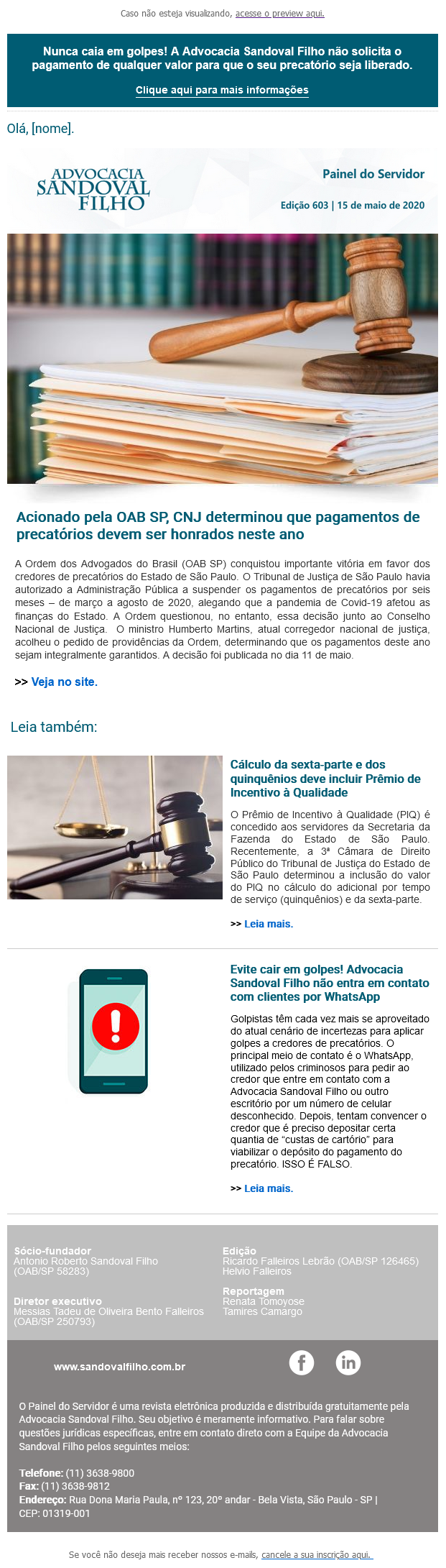The width and height of the screenshot is (446, 1568).
Task: Open the scales and gavel article image
Action: [115, 827]
